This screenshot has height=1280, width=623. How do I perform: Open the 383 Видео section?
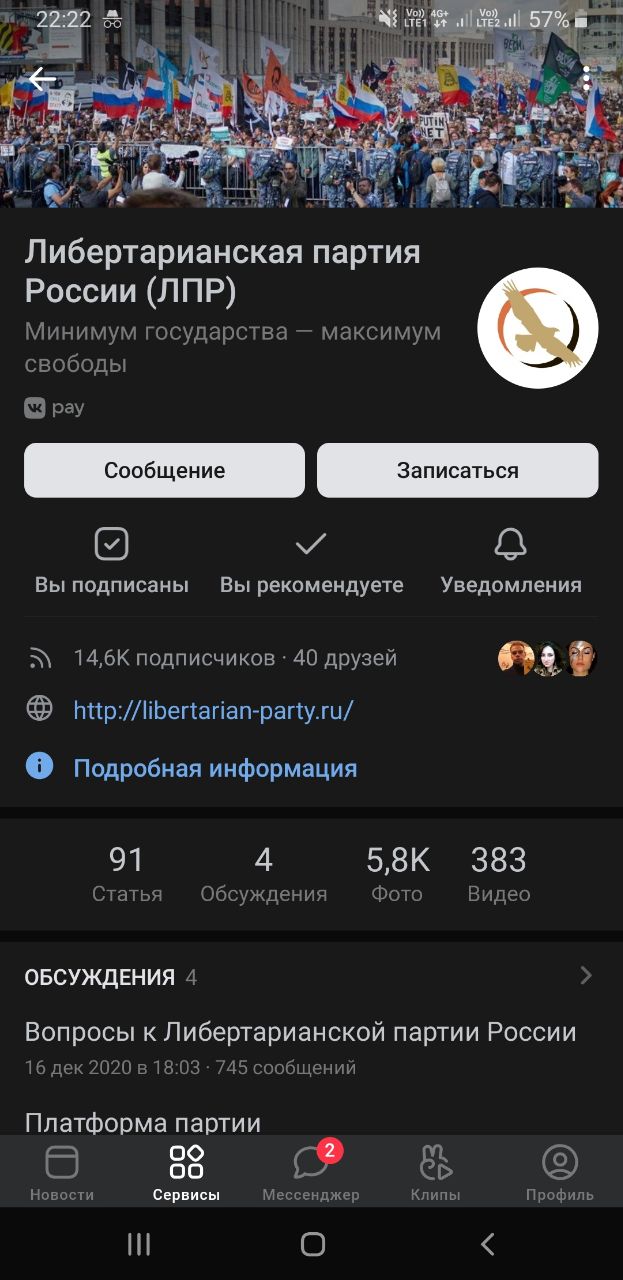pyautogui.click(x=498, y=873)
